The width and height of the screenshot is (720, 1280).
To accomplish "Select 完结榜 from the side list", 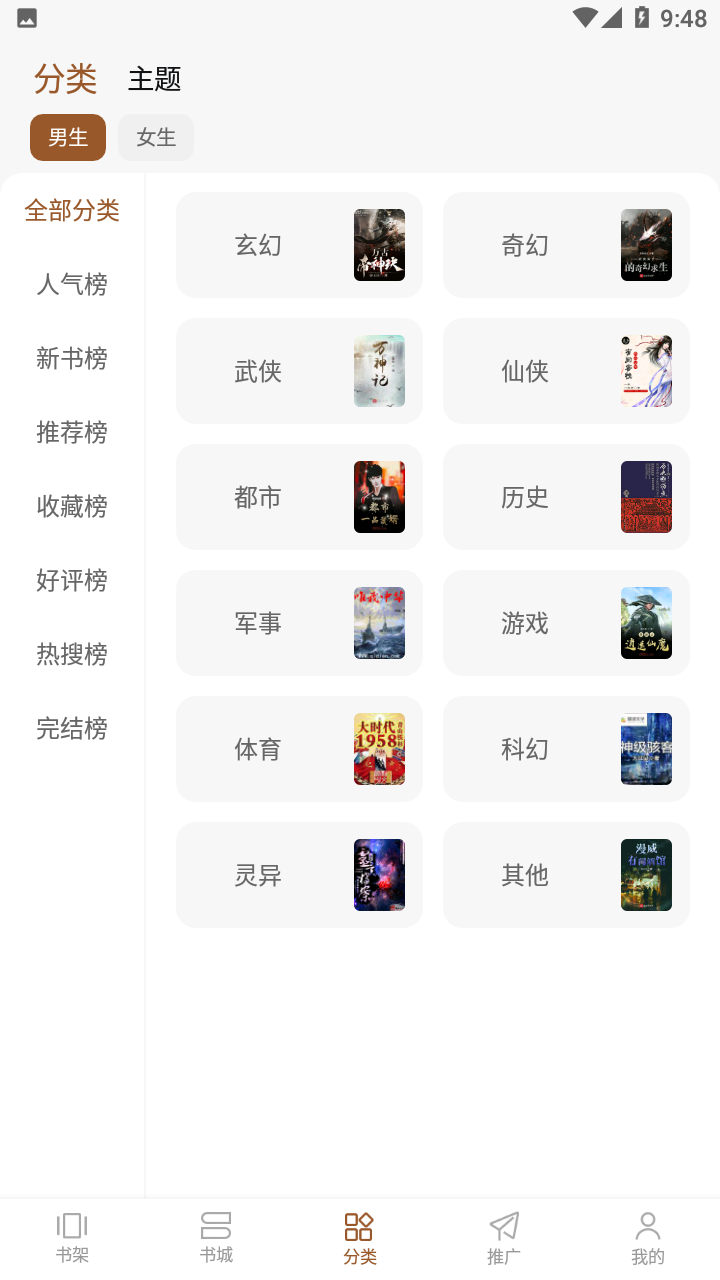I will [x=72, y=729].
